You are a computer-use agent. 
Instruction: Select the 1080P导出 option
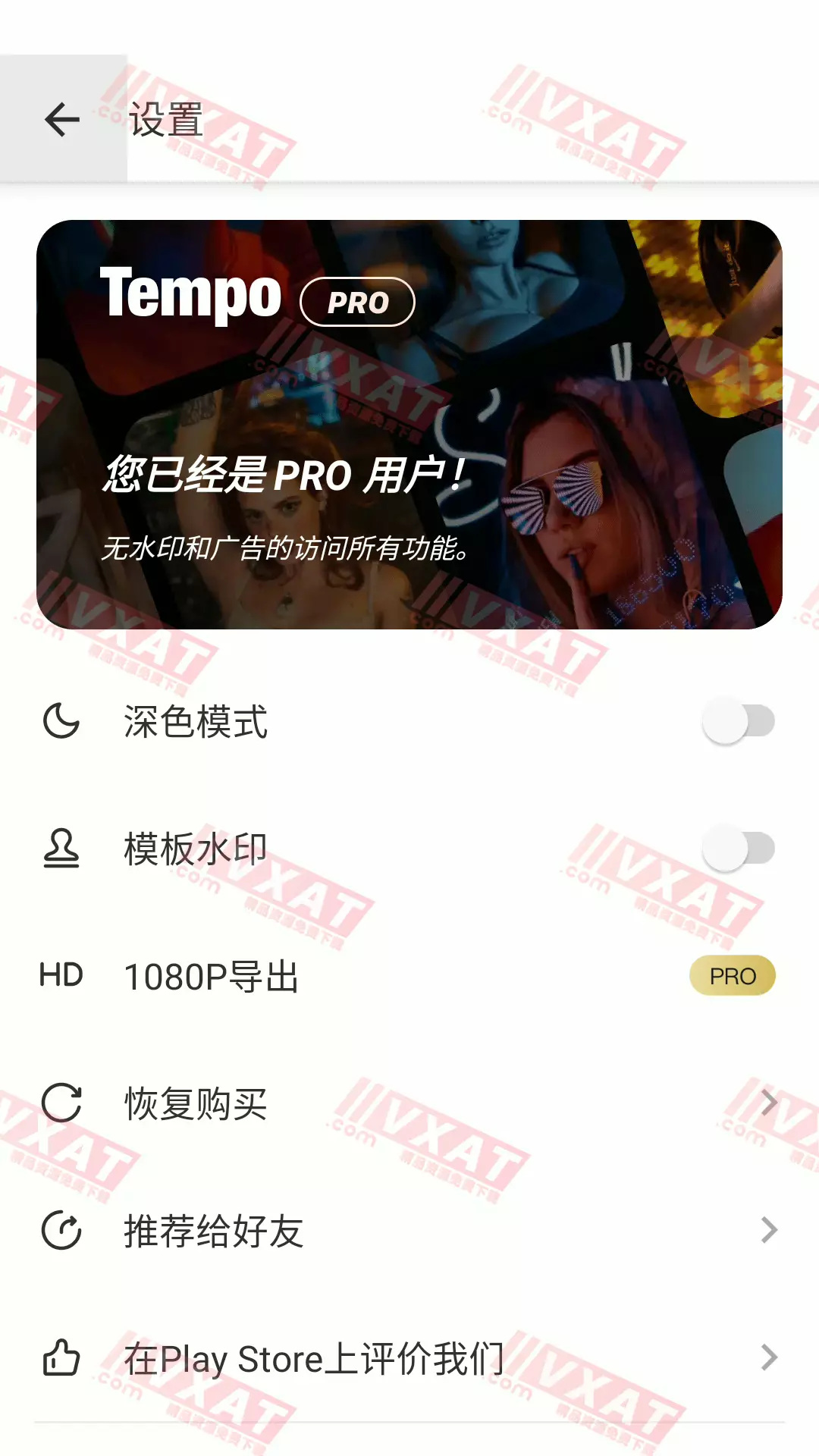pos(409,976)
